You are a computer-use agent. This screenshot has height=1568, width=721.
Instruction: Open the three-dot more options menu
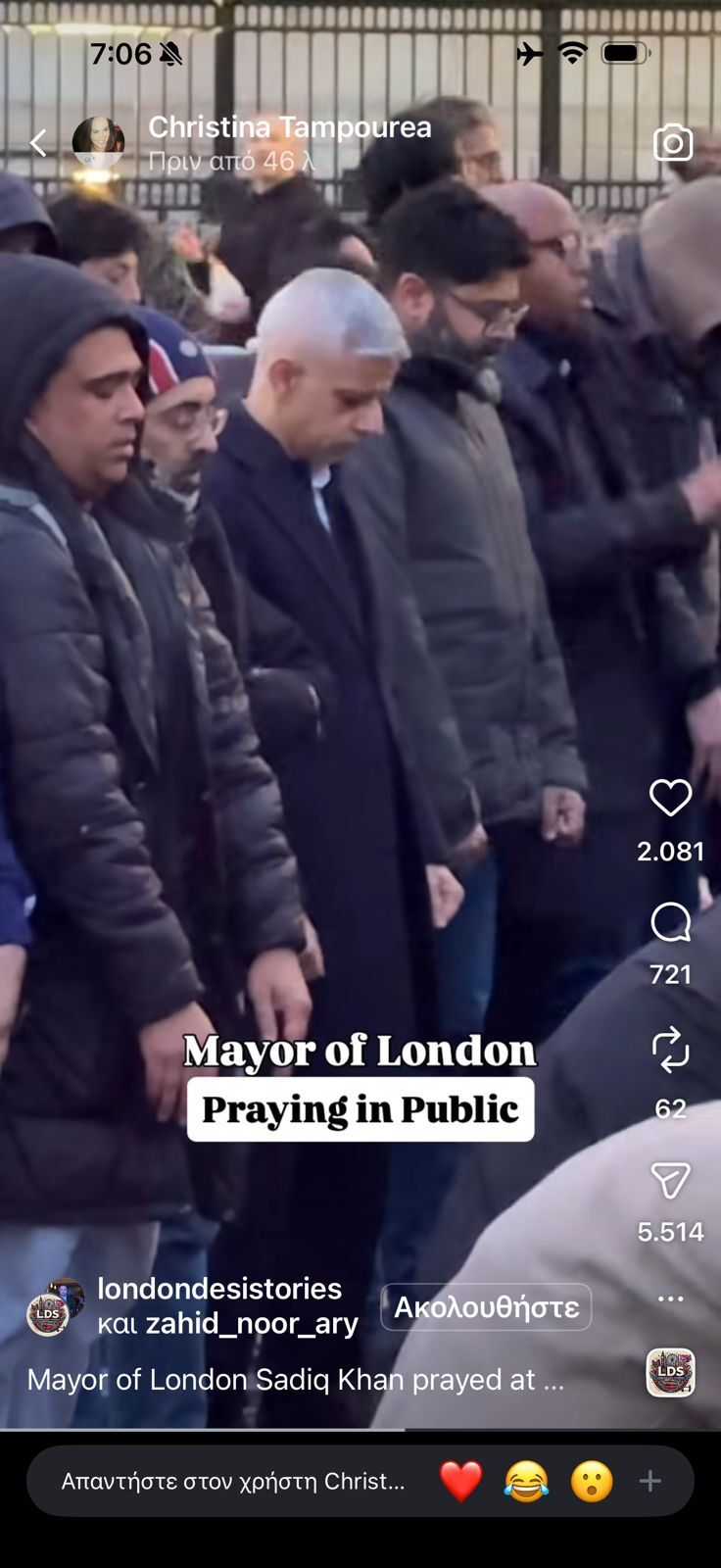pyautogui.click(x=670, y=1298)
